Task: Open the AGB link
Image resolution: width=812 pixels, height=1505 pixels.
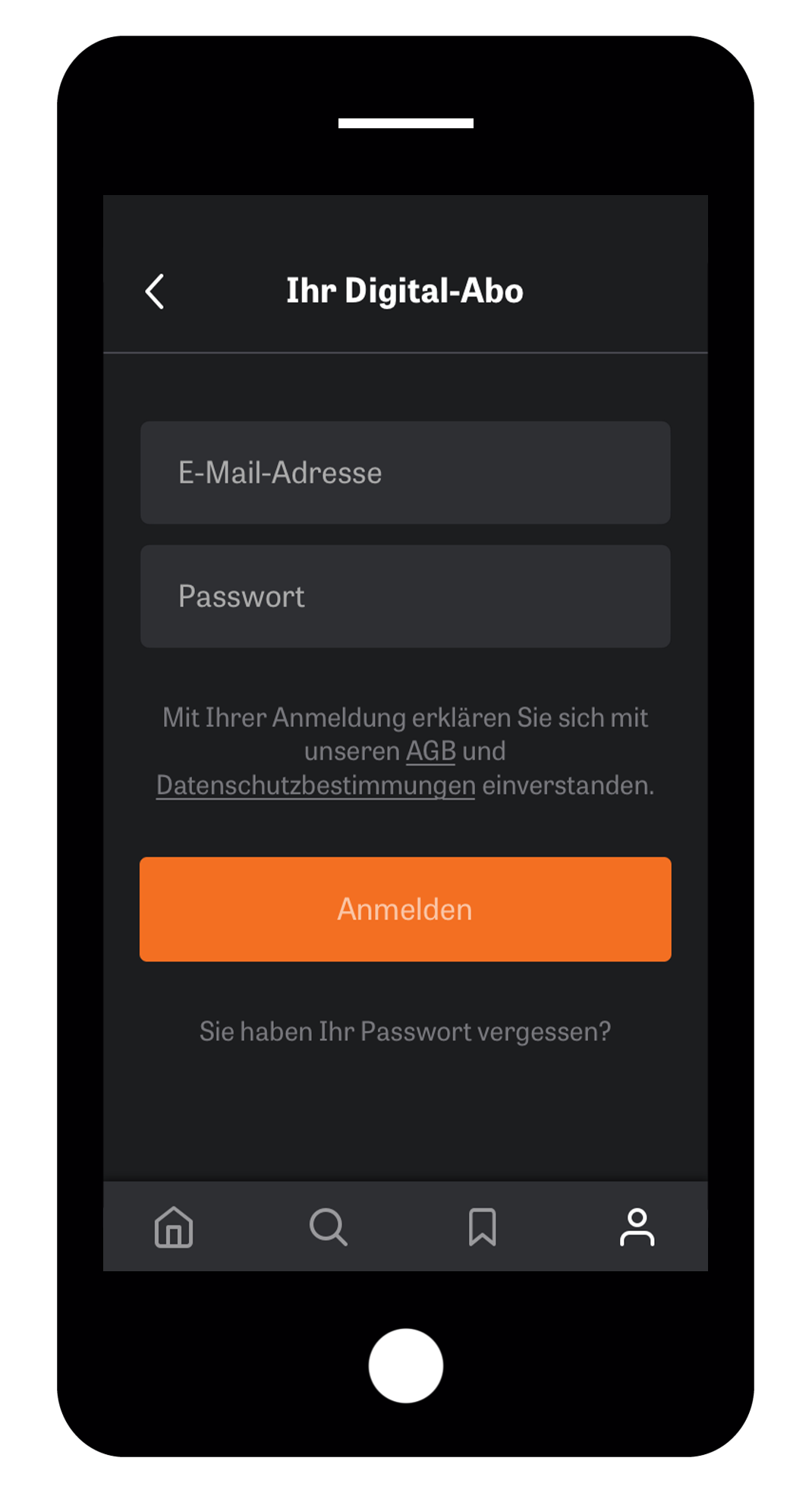Action: (x=430, y=751)
